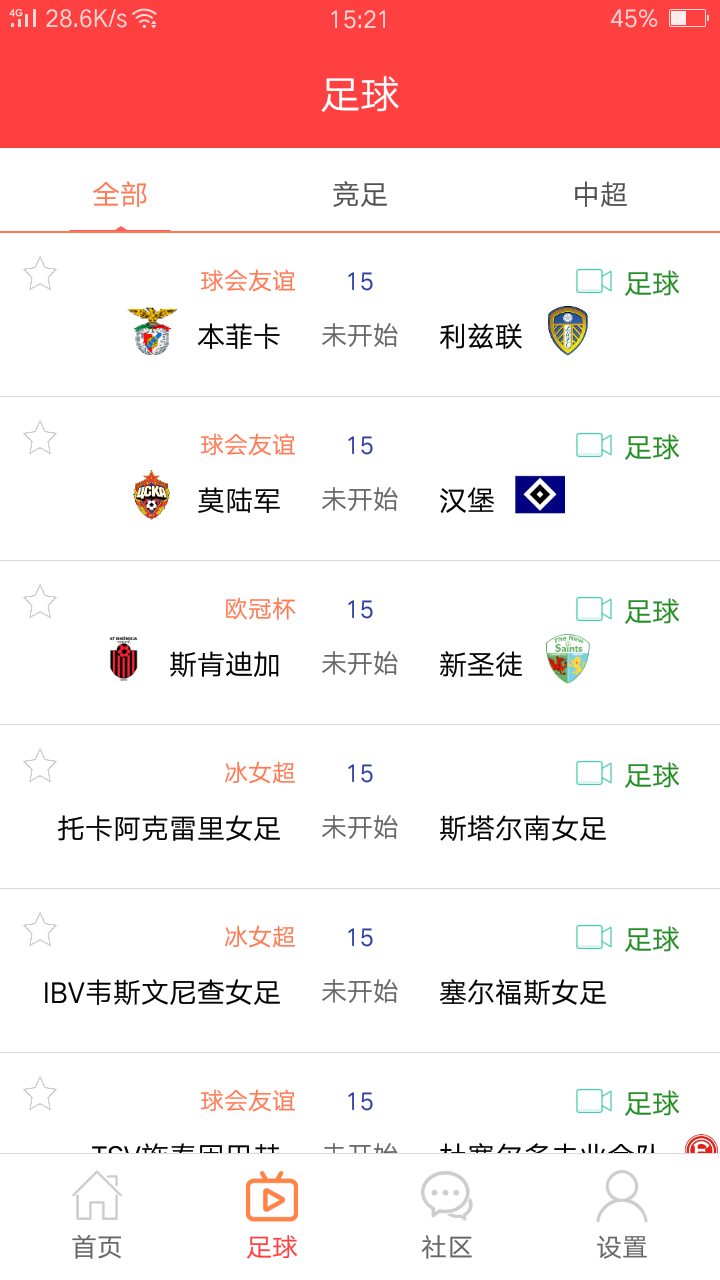
Task: Star the 托卡阿克雷里女足 match
Action: point(40,766)
